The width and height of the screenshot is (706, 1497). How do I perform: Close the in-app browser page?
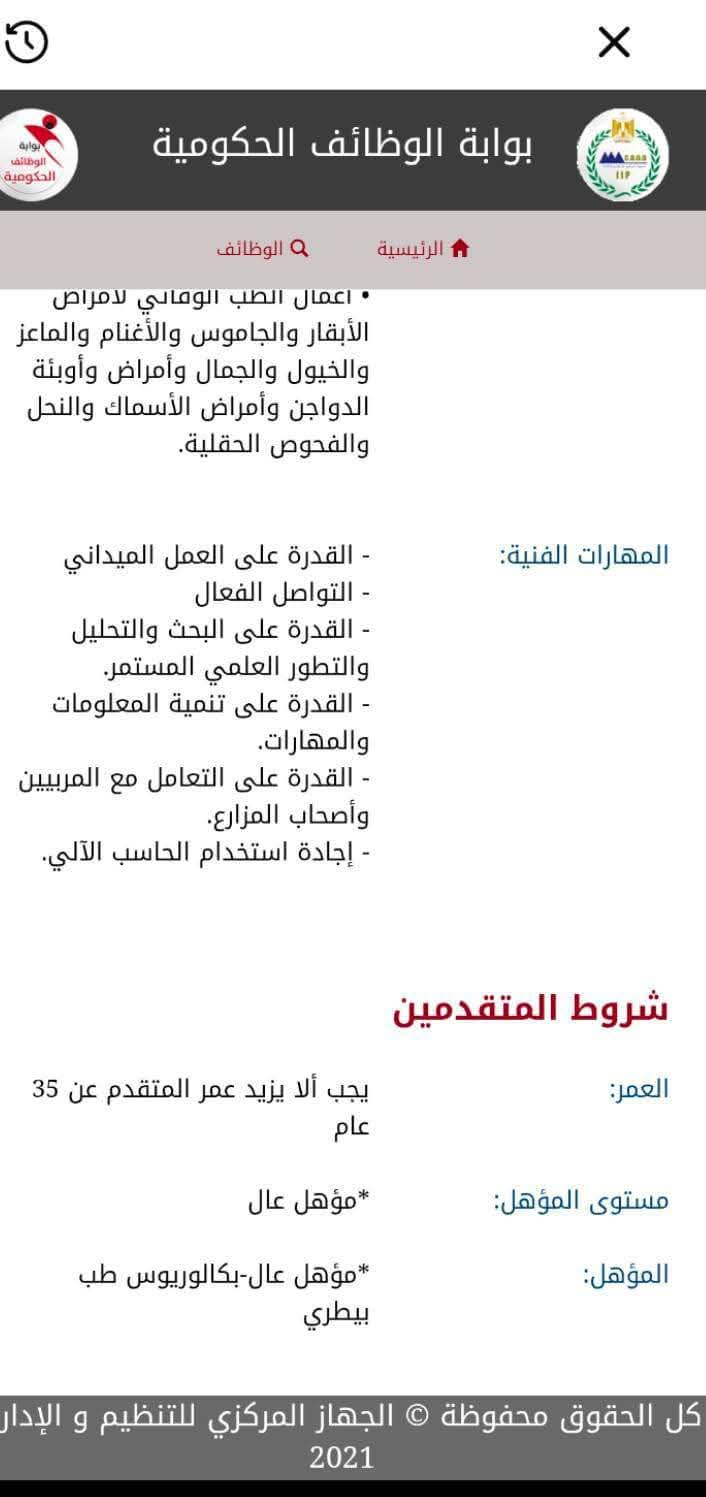pyautogui.click(x=614, y=43)
